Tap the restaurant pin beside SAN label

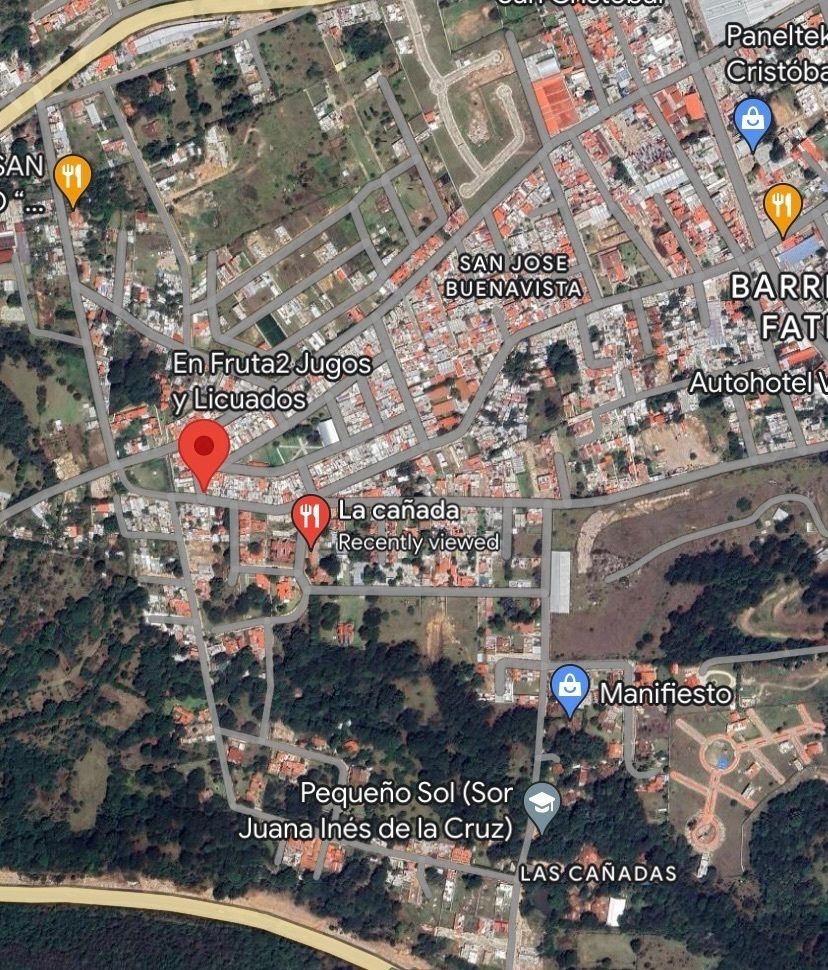click(x=72, y=177)
